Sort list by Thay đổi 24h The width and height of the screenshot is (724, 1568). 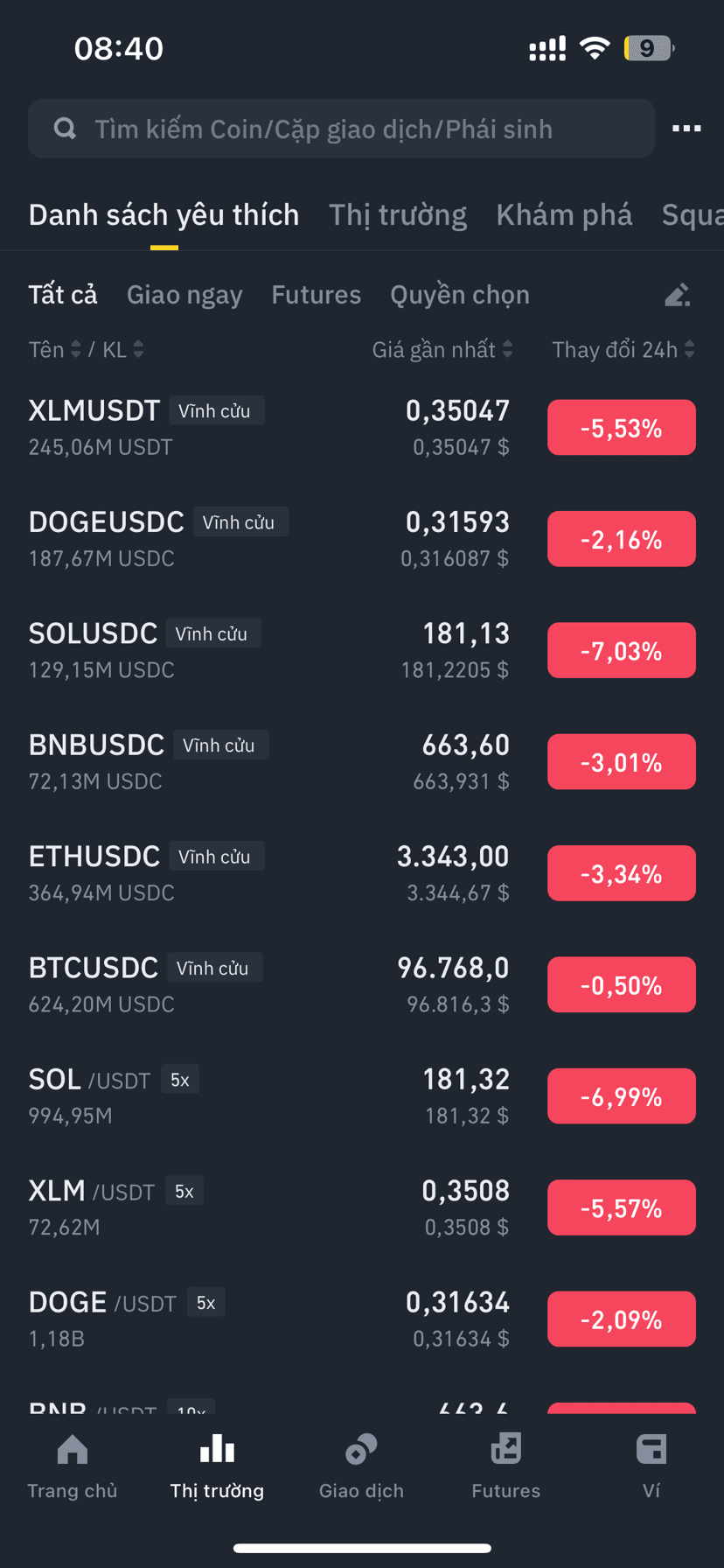[x=623, y=350]
